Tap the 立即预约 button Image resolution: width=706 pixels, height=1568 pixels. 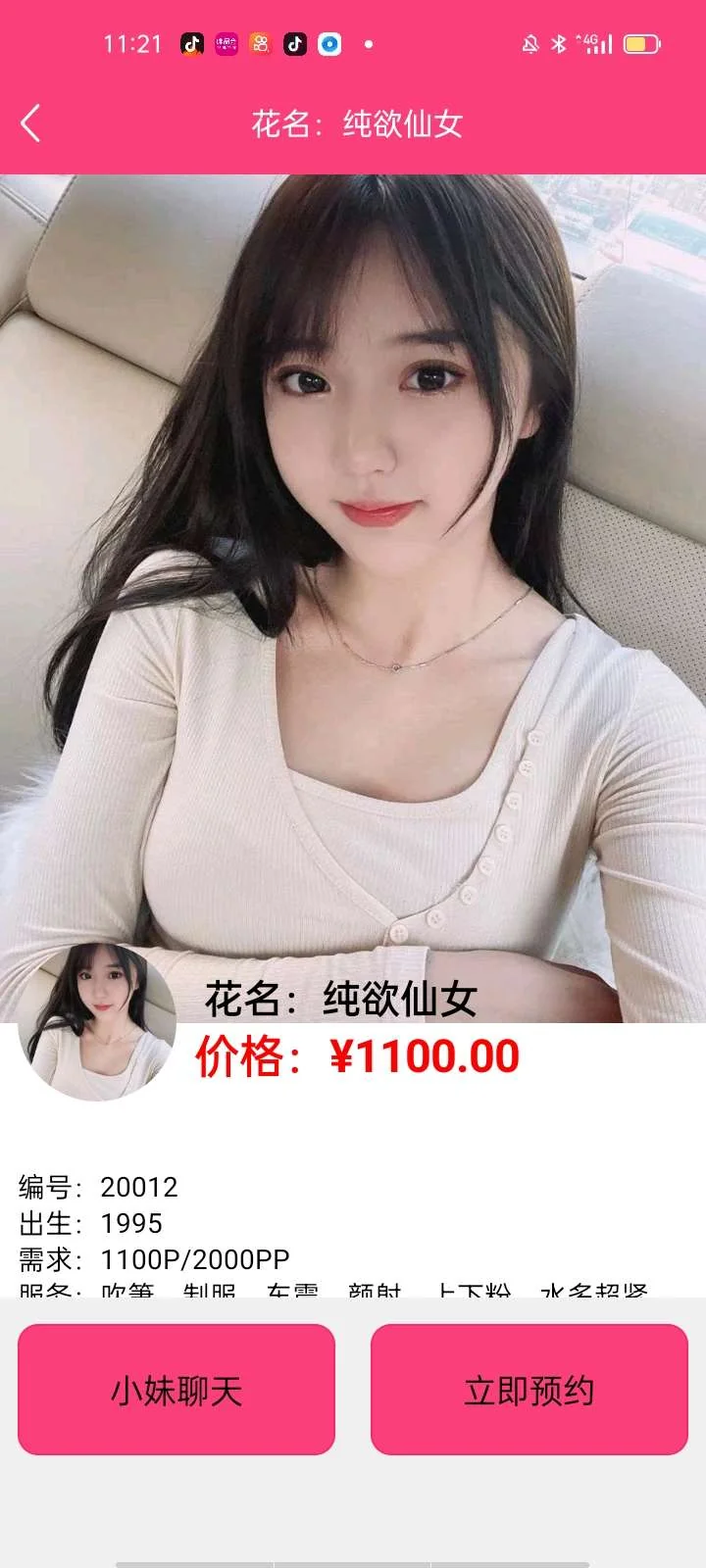pos(529,1390)
